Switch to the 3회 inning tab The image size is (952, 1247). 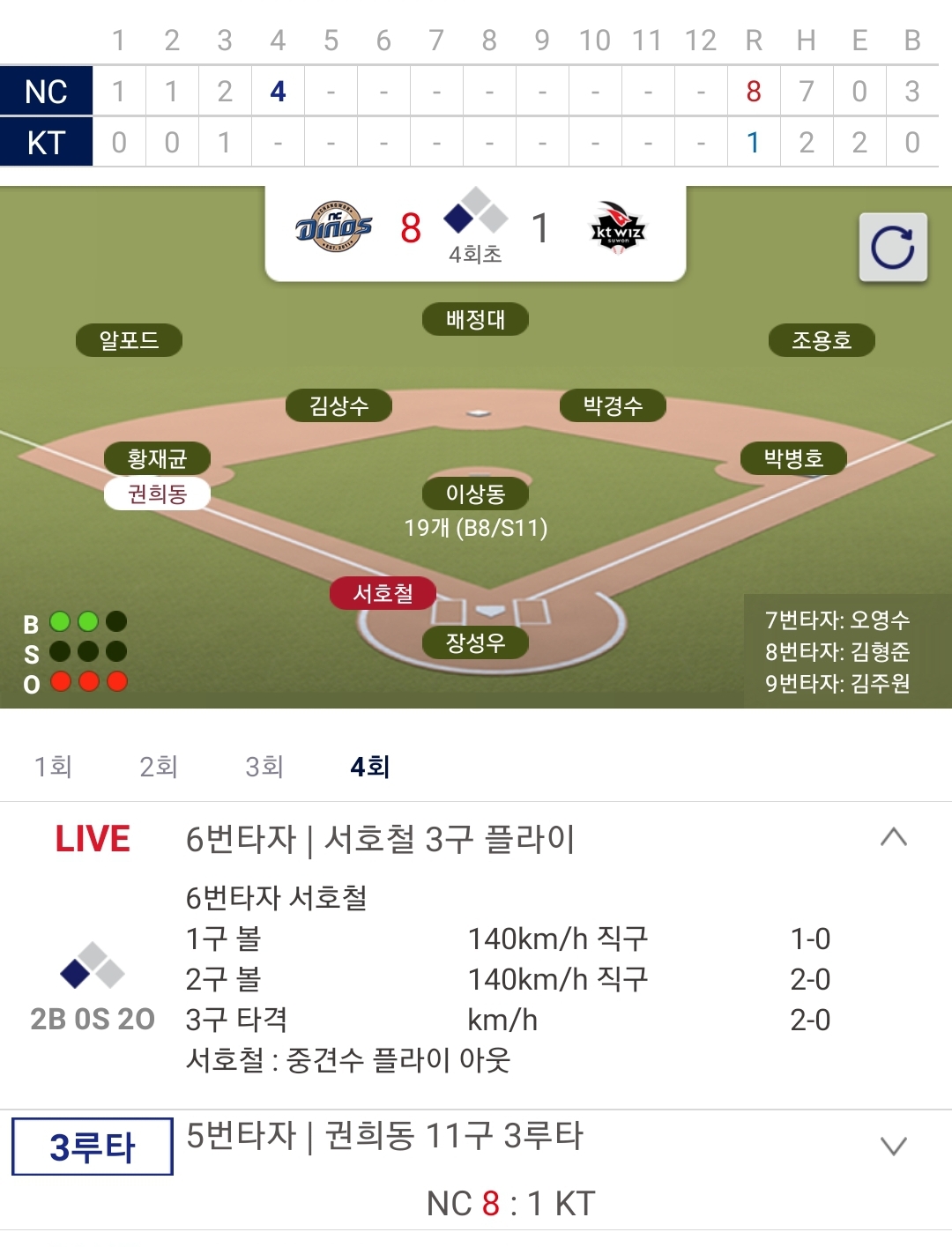(x=264, y=767)
